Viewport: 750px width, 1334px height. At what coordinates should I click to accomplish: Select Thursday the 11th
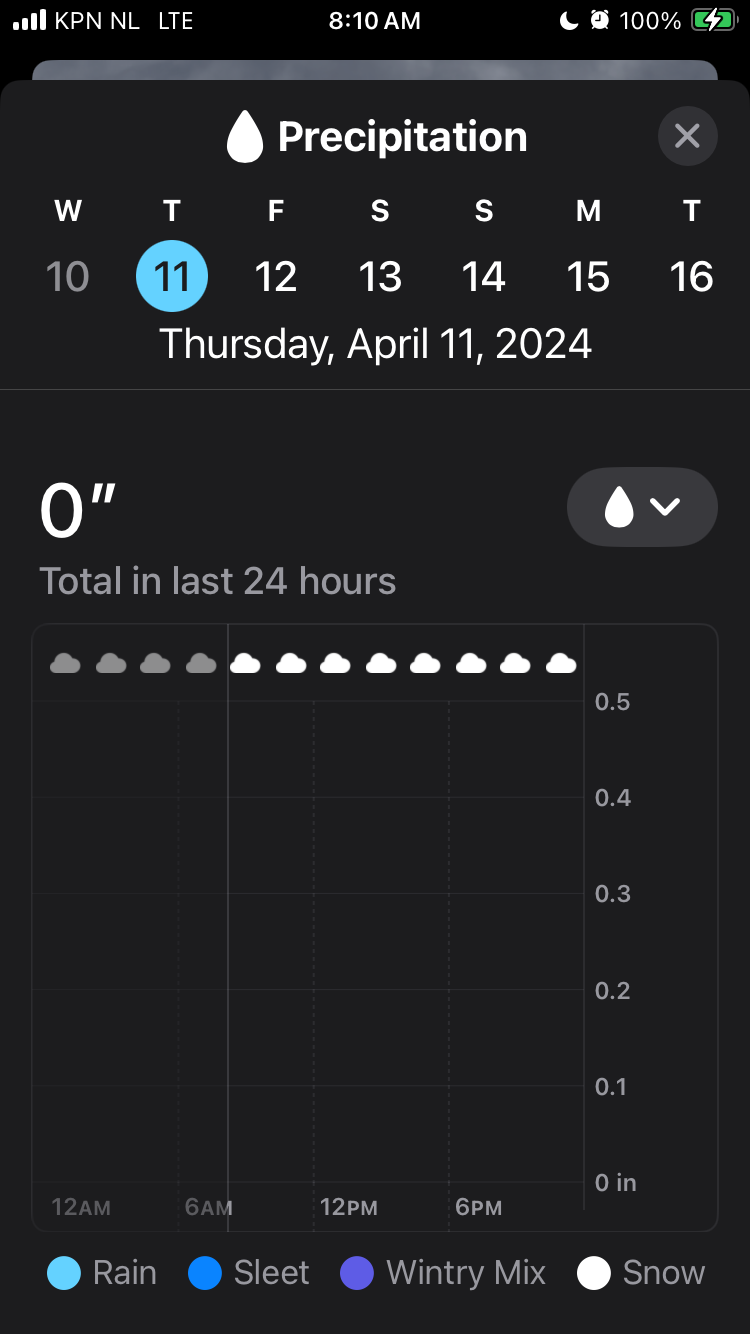pos(172,276)
